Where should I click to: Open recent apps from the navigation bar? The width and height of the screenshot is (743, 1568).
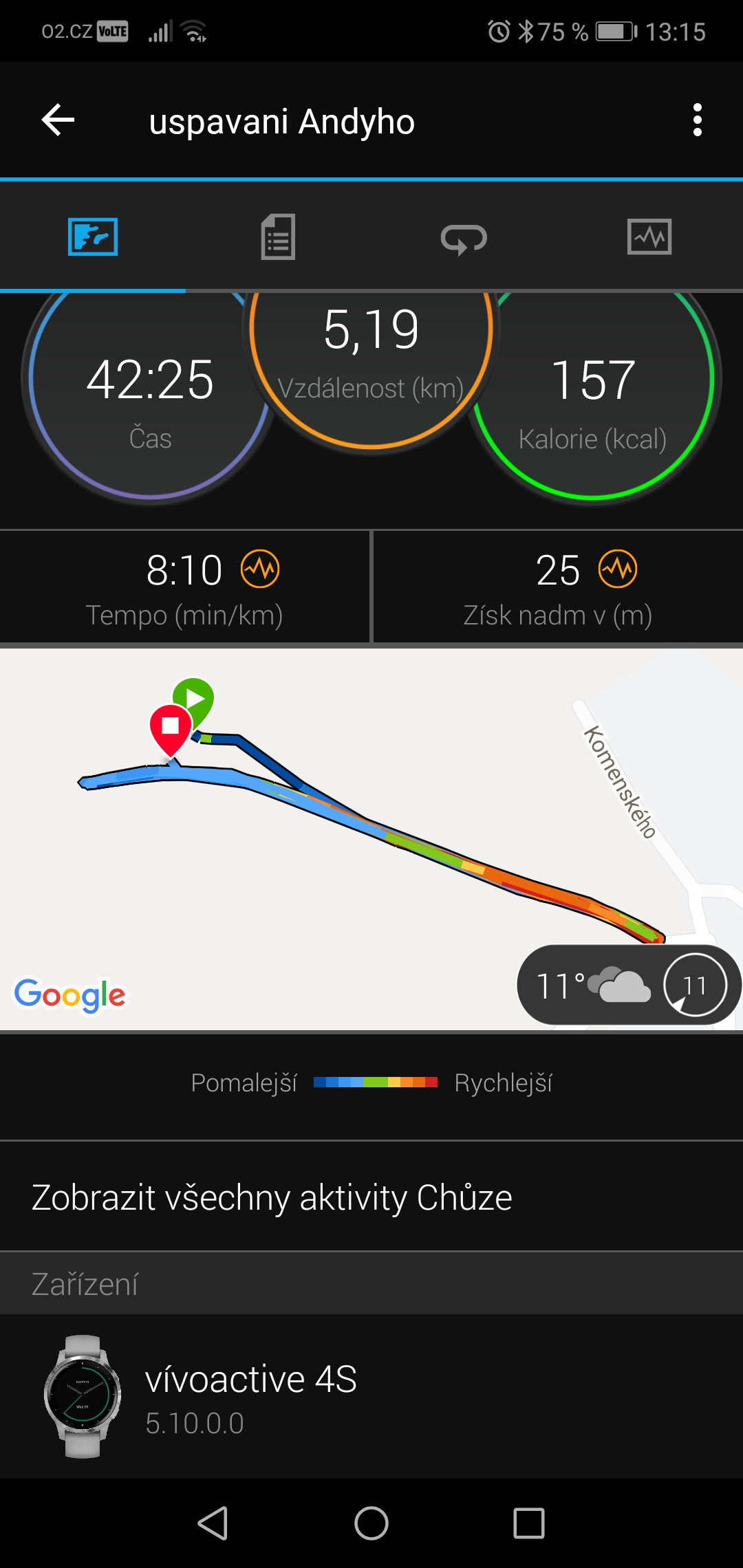coord(529,1523)
